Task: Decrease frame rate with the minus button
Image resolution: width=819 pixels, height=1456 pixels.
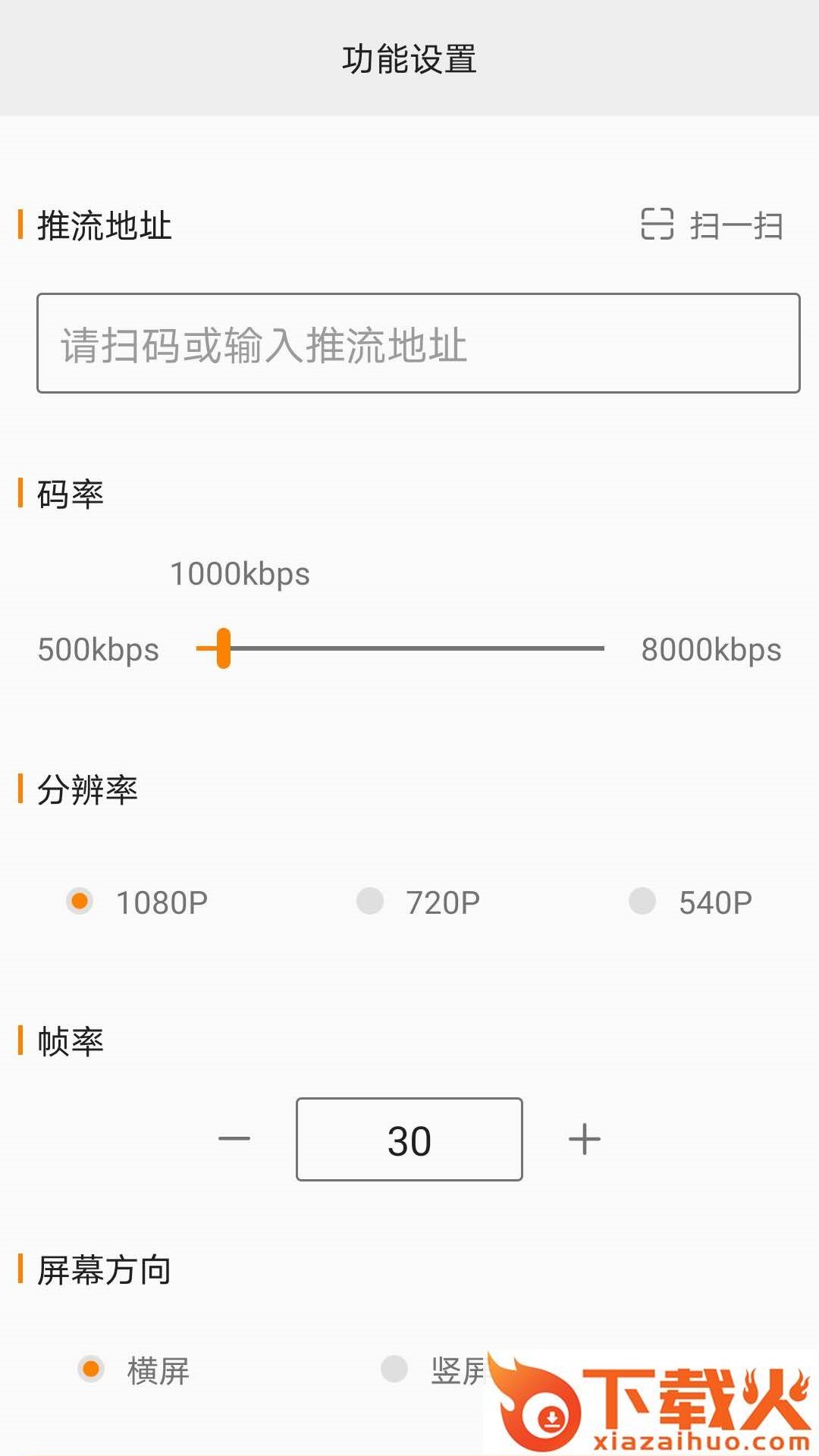Action: click(234, 1139)
